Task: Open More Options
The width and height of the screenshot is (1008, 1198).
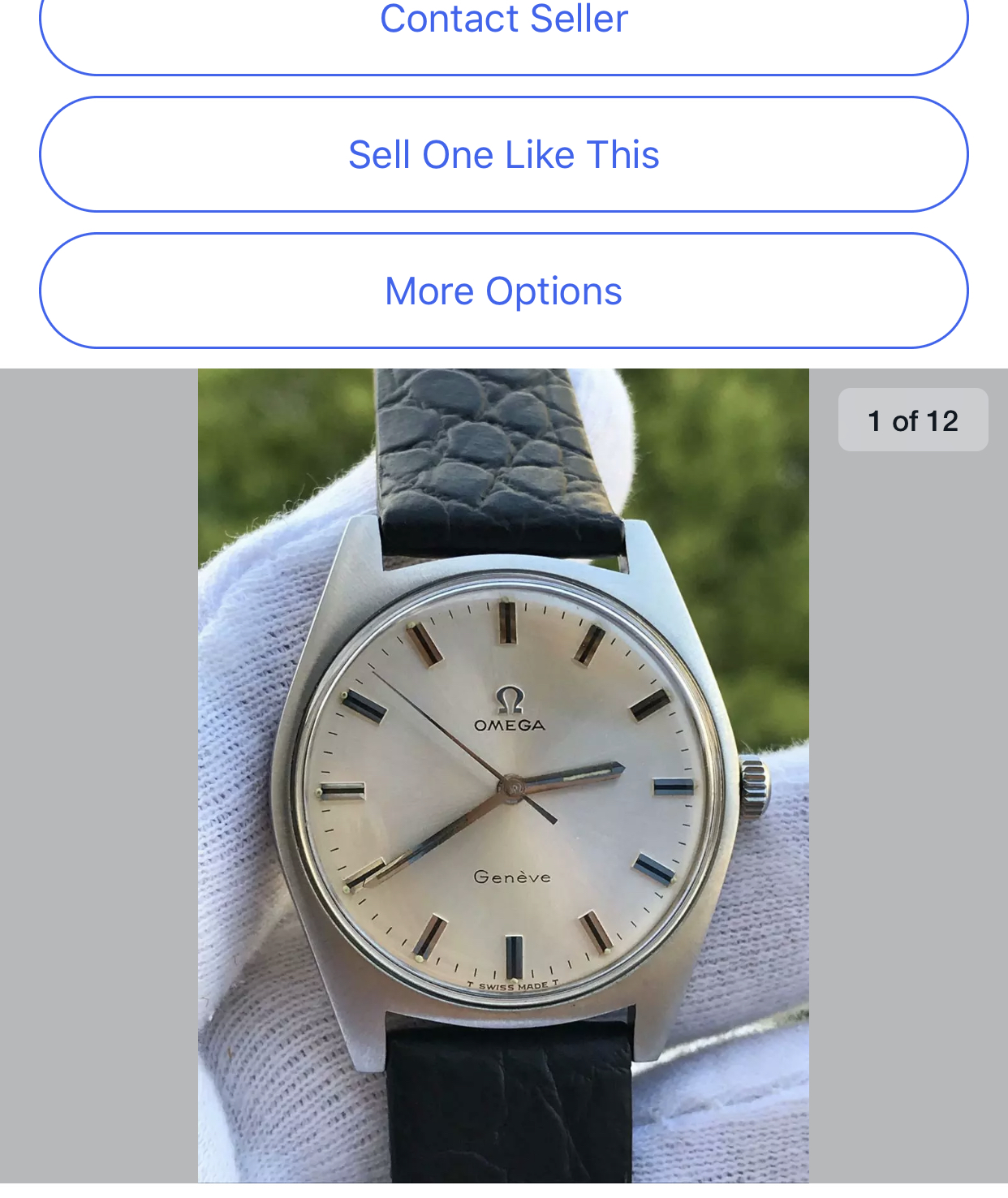Action: pos(504,291)
